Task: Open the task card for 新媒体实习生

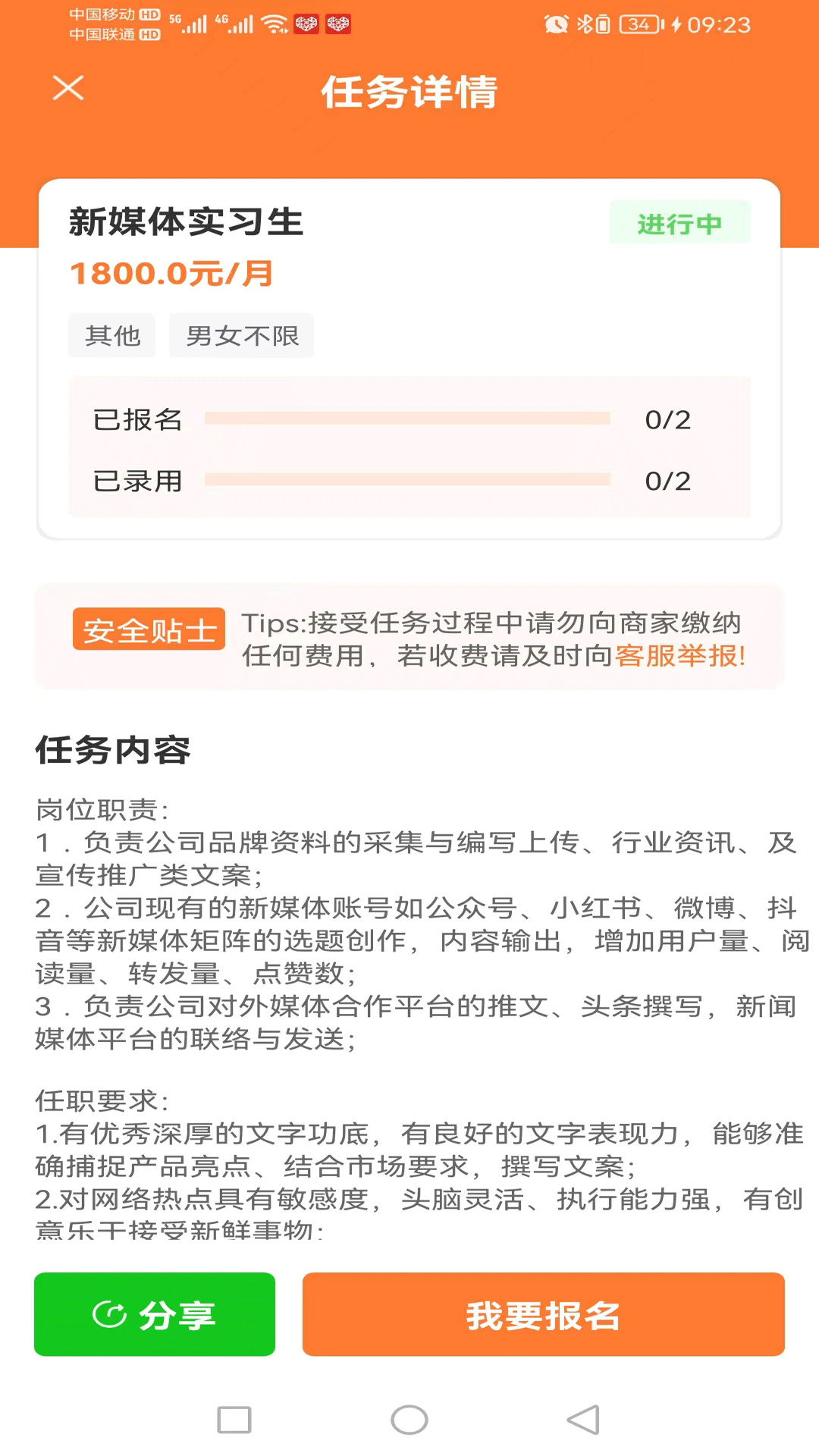Action: [409, 356]
